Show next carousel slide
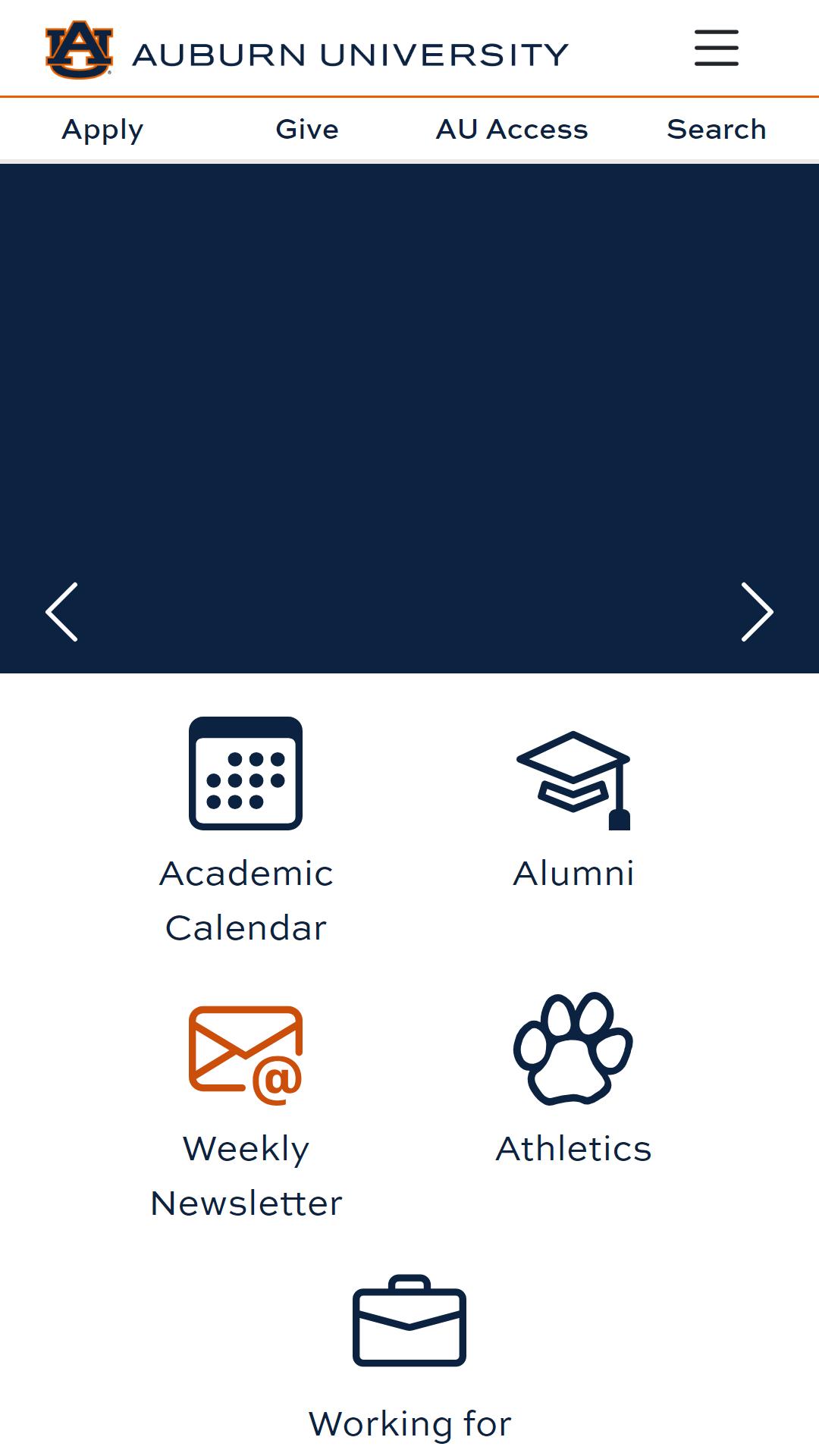Image resolution: width=819 pixels, height=1456 pixels. (x=757, y=612)
